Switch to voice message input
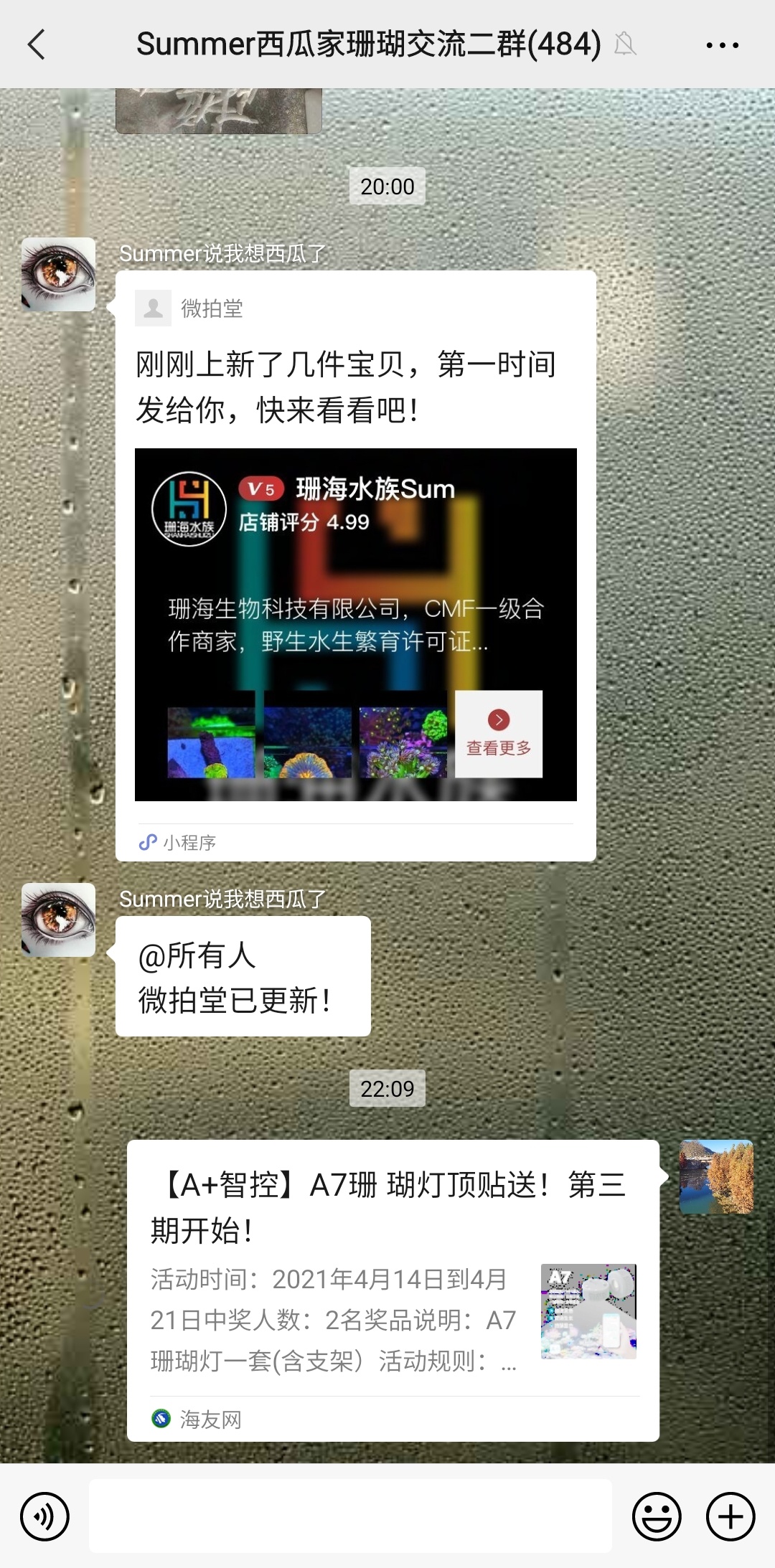Screen dimensions: 775x1568 44,1516
